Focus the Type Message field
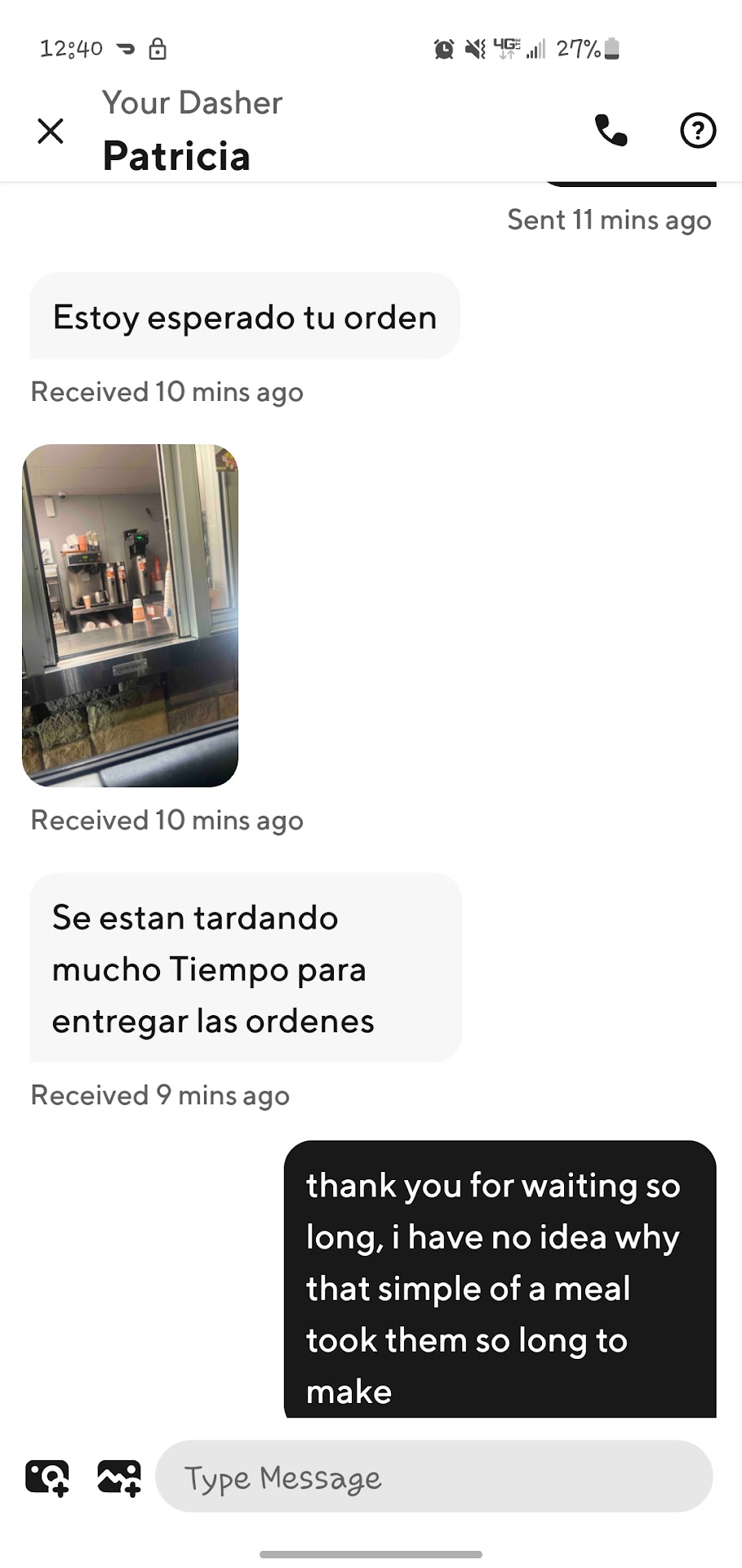This screenshot has width=742, height=1568. point(433,1477)
